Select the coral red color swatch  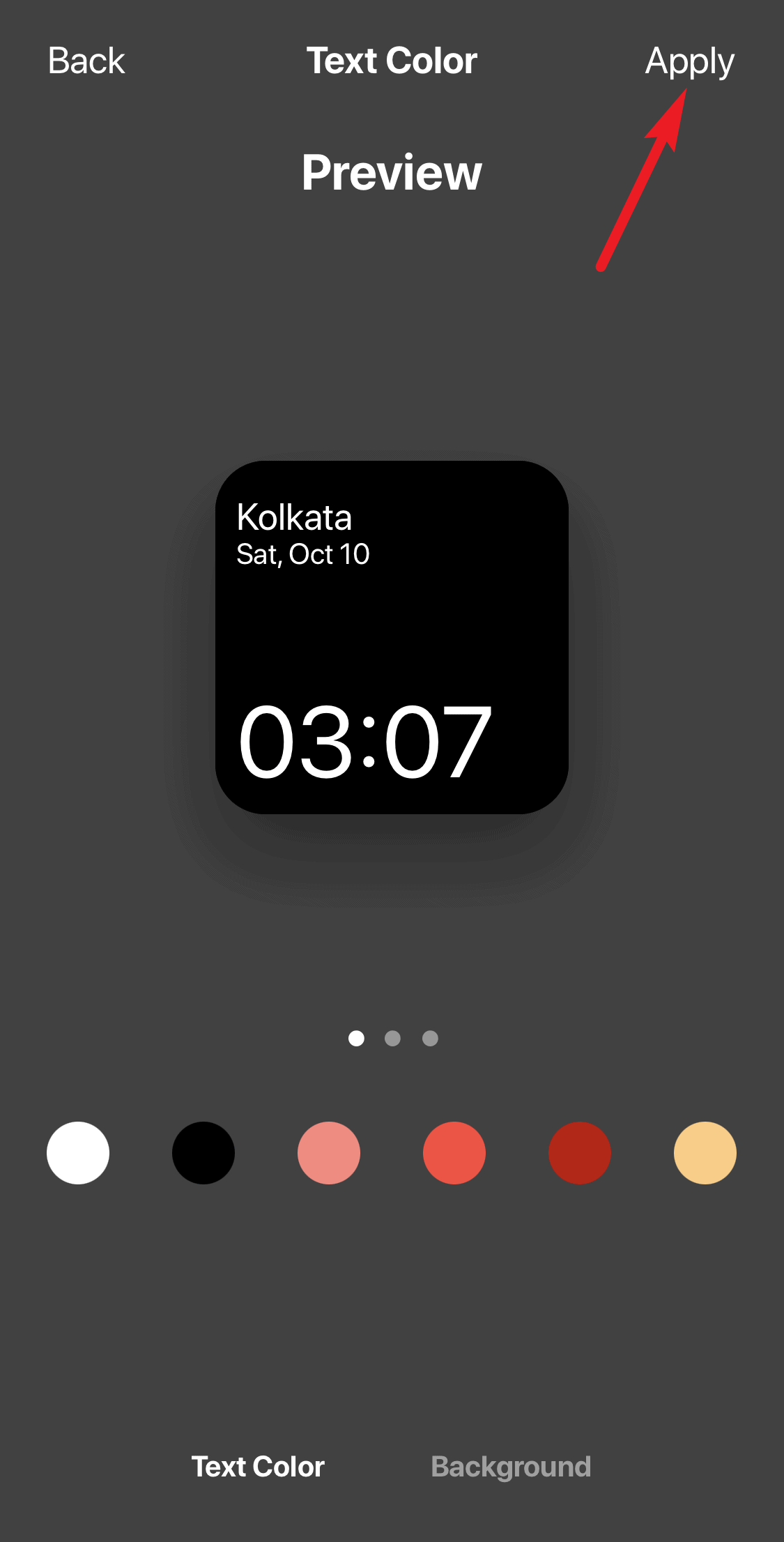pos(454,1153)
